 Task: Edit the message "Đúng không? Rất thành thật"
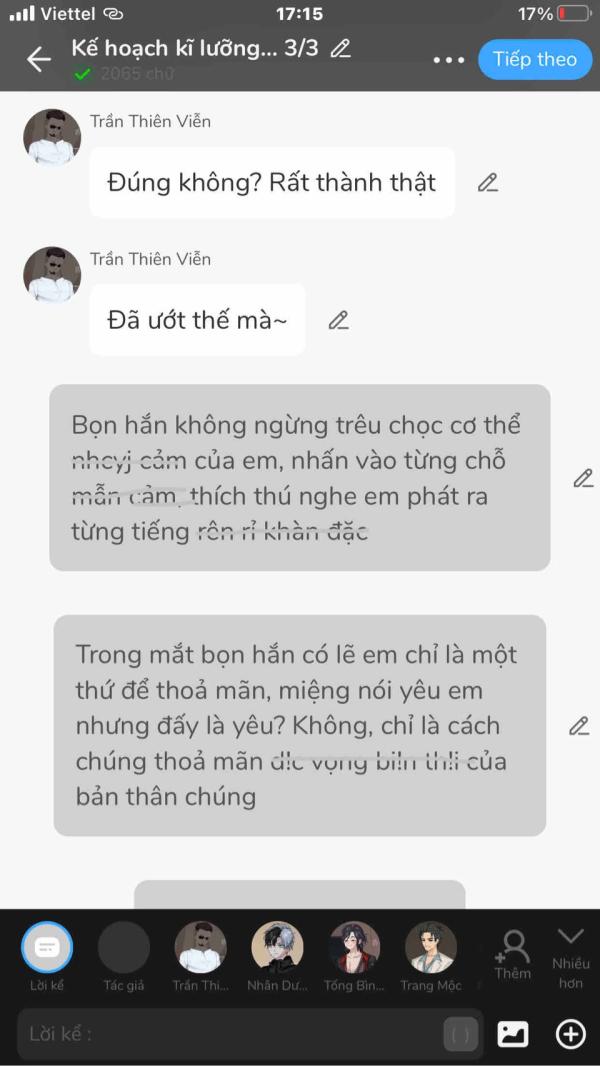pos(488,182)
